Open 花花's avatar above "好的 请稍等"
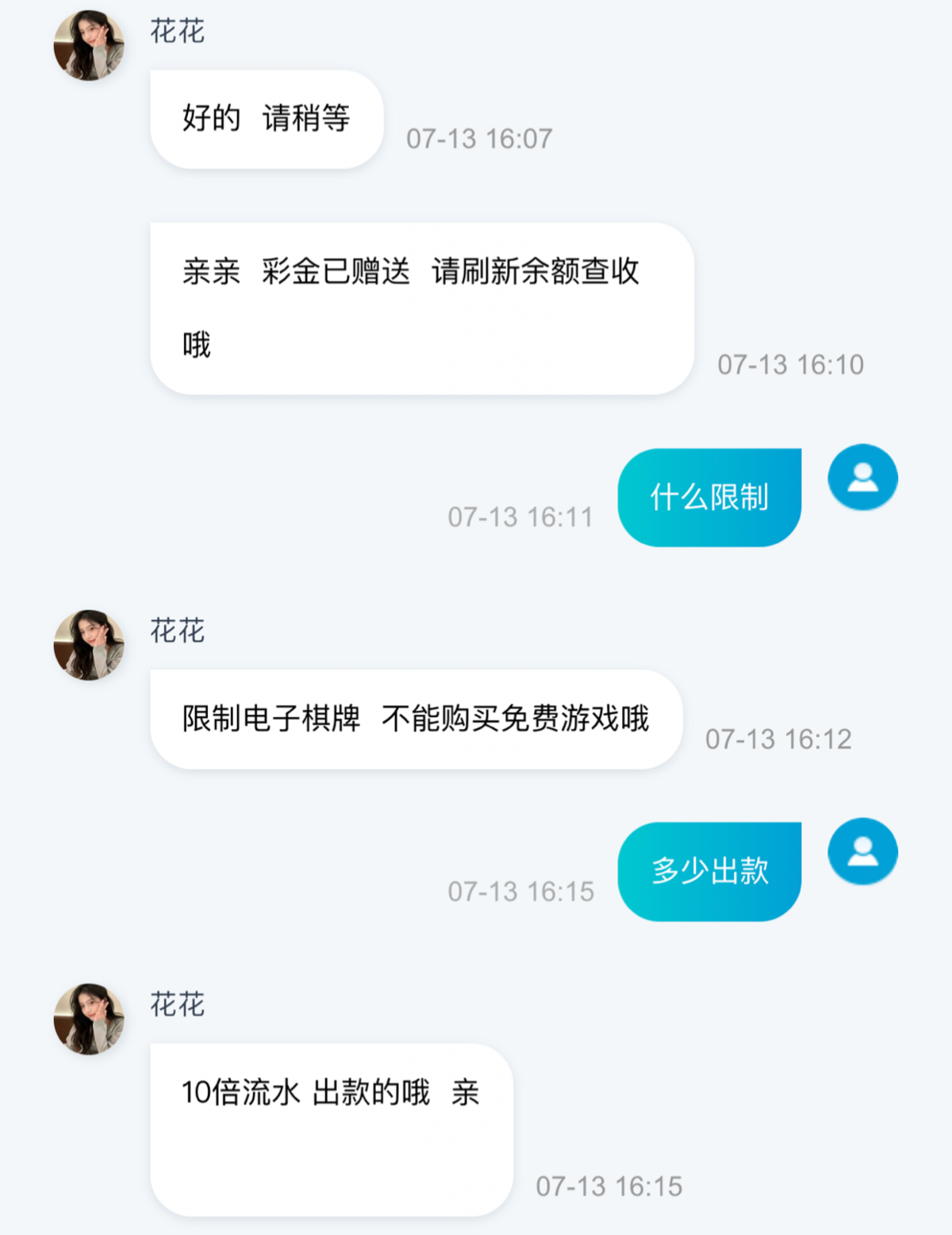The height and width of the screenshot is (1235, 952). tap(89, 45)
